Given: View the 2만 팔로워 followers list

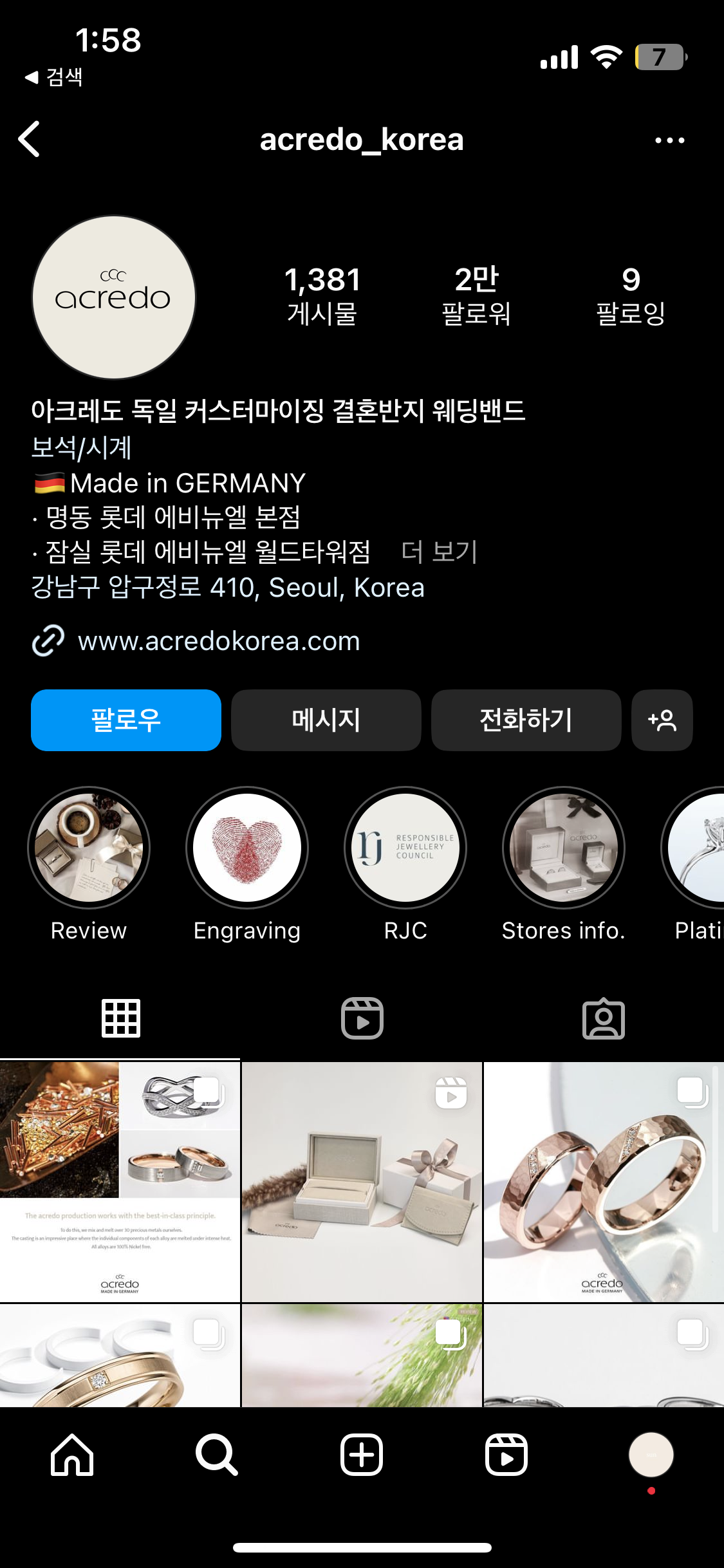Looking at the screenshot, I should [476, 295].
